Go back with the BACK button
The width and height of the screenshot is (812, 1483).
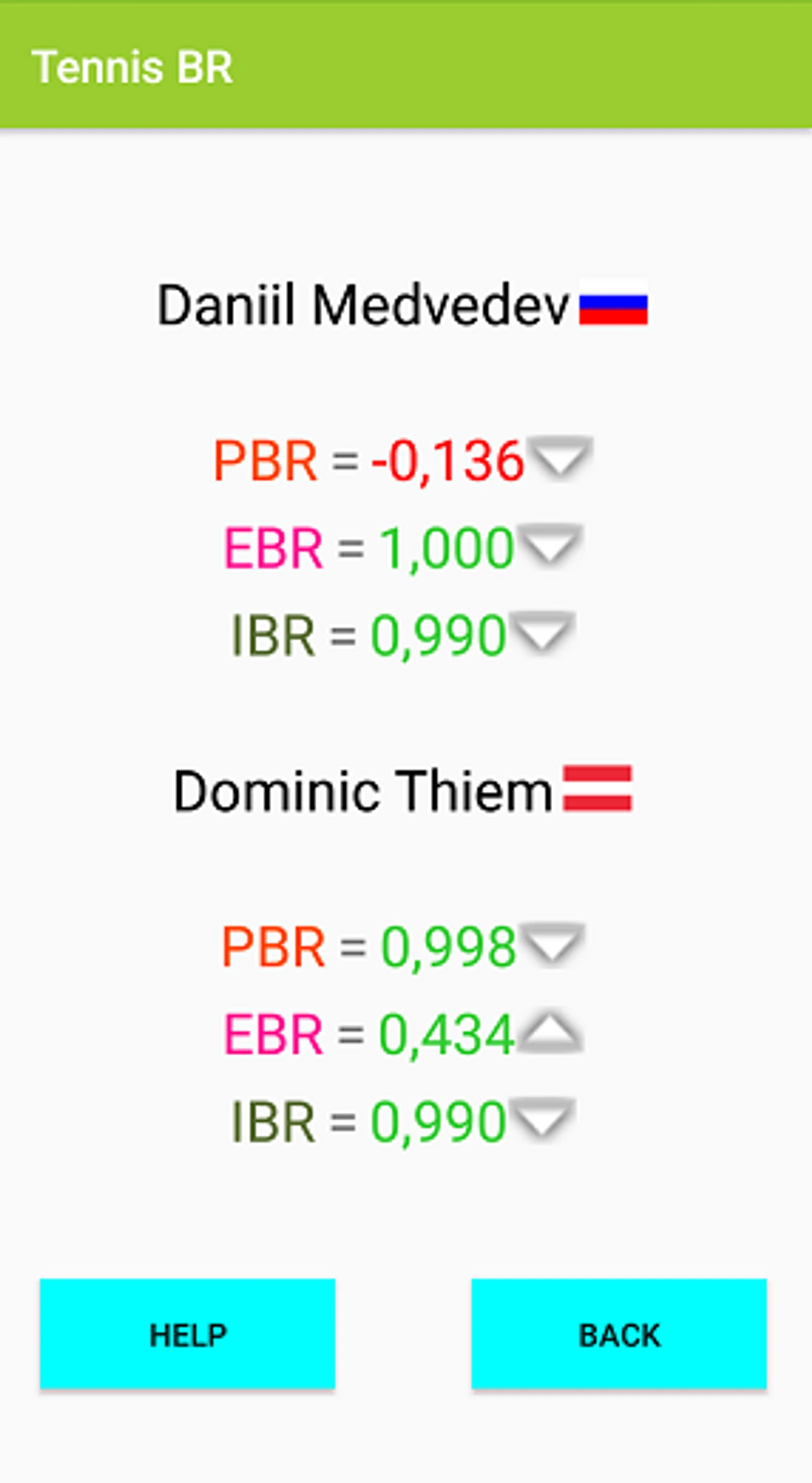618,1334
